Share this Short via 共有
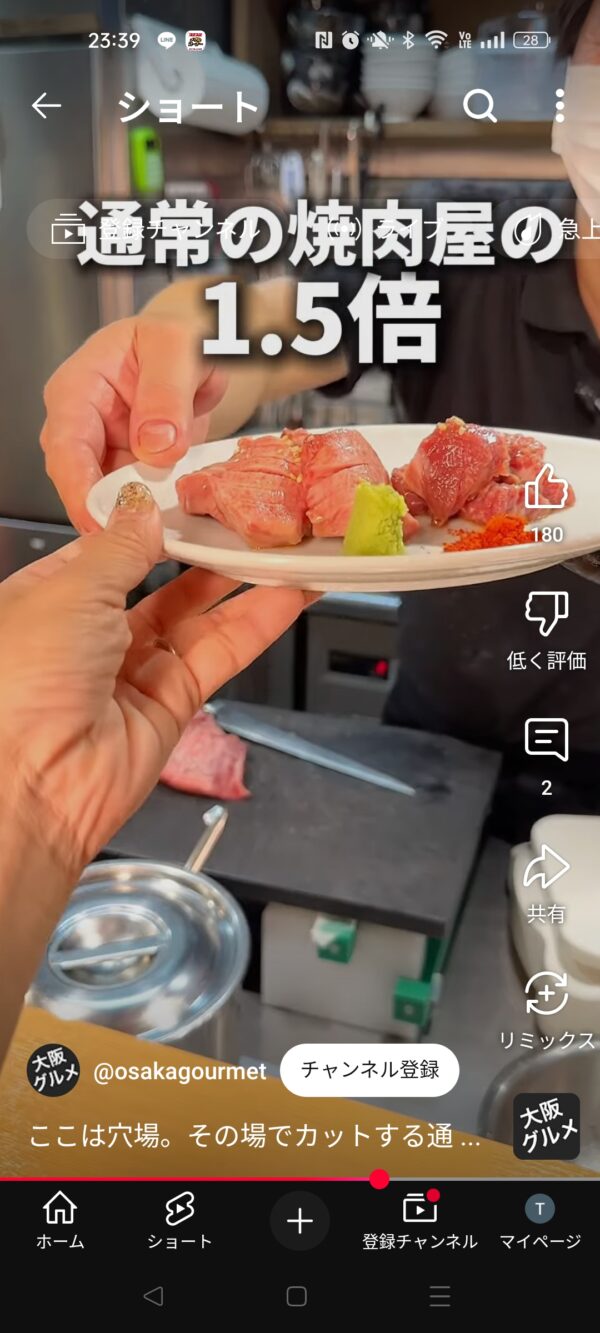Screen dimensions: 600x1333 click(x=546, y=868)
